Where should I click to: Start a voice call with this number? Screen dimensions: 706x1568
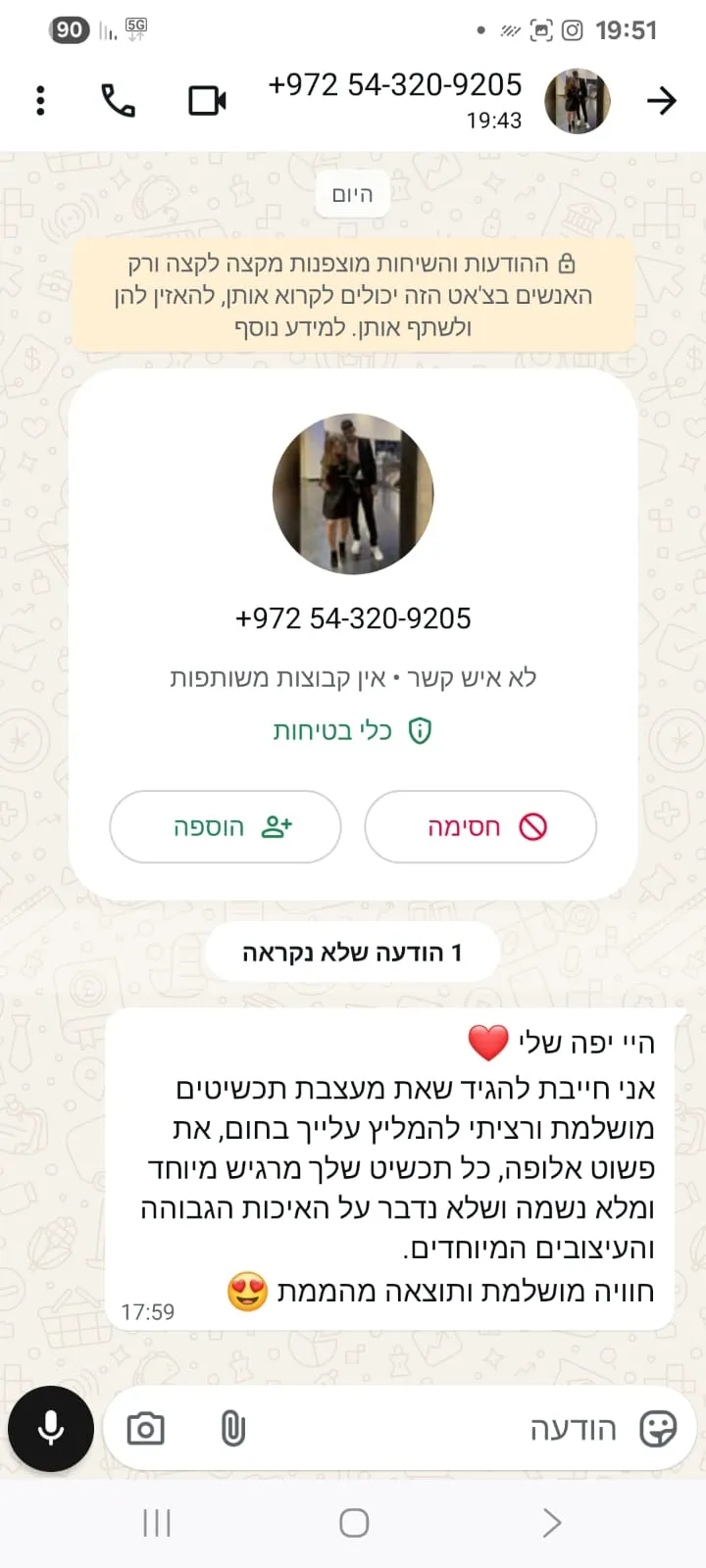(119, 100)
